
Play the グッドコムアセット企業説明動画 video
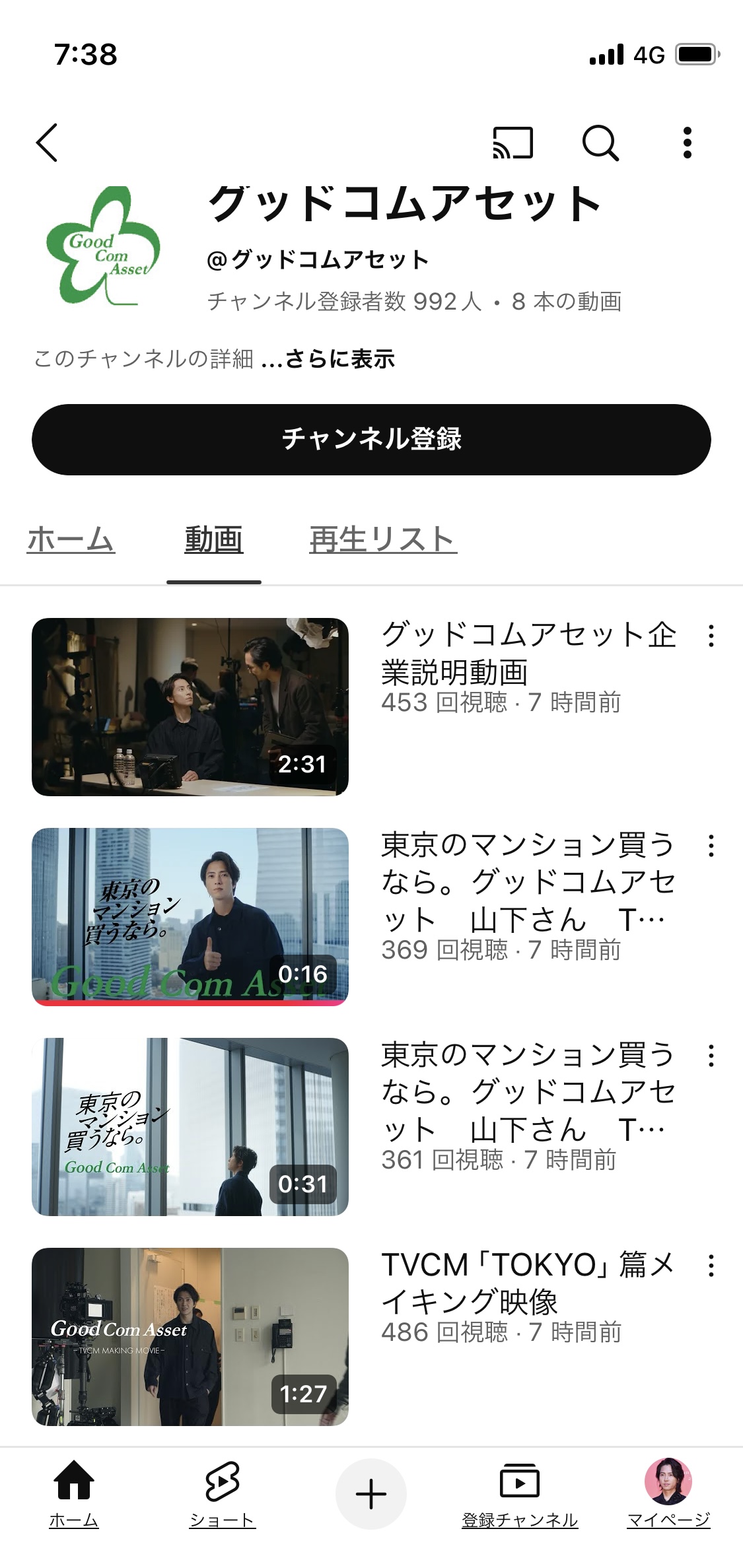[190, 706]
